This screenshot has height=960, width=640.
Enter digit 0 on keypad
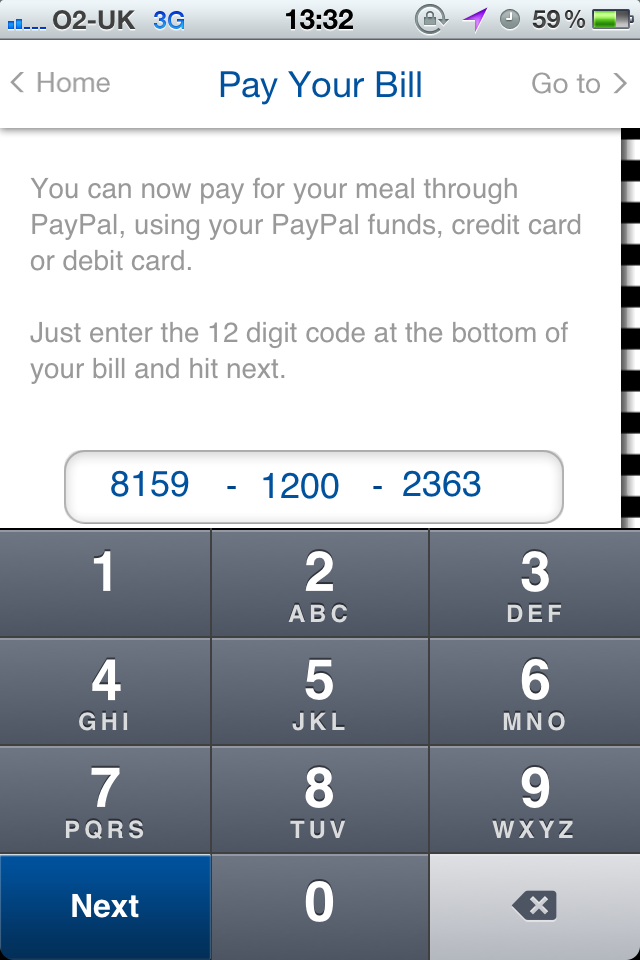click(x=319, y=906)
